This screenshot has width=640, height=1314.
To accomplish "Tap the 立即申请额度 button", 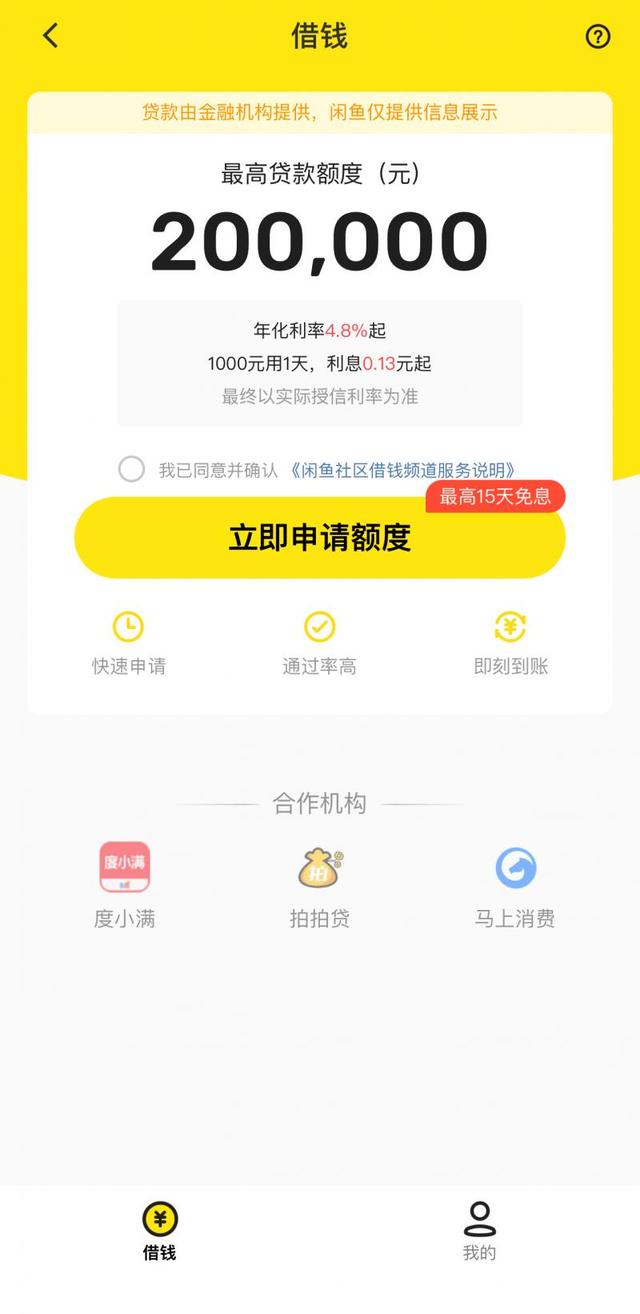I will [x=320, y=538].
